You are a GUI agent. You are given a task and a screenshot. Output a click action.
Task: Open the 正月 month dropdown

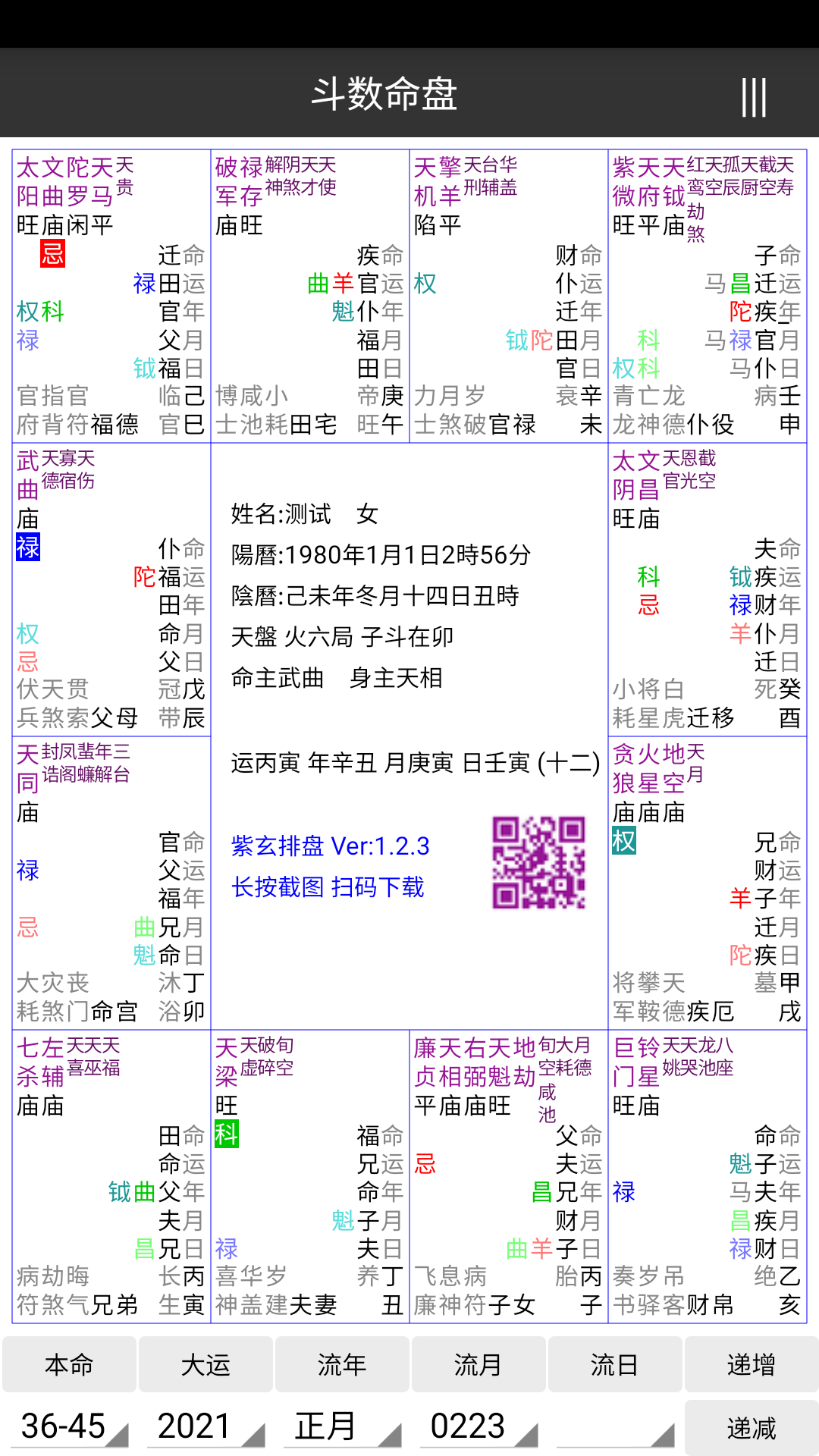tap(342, 1427)
